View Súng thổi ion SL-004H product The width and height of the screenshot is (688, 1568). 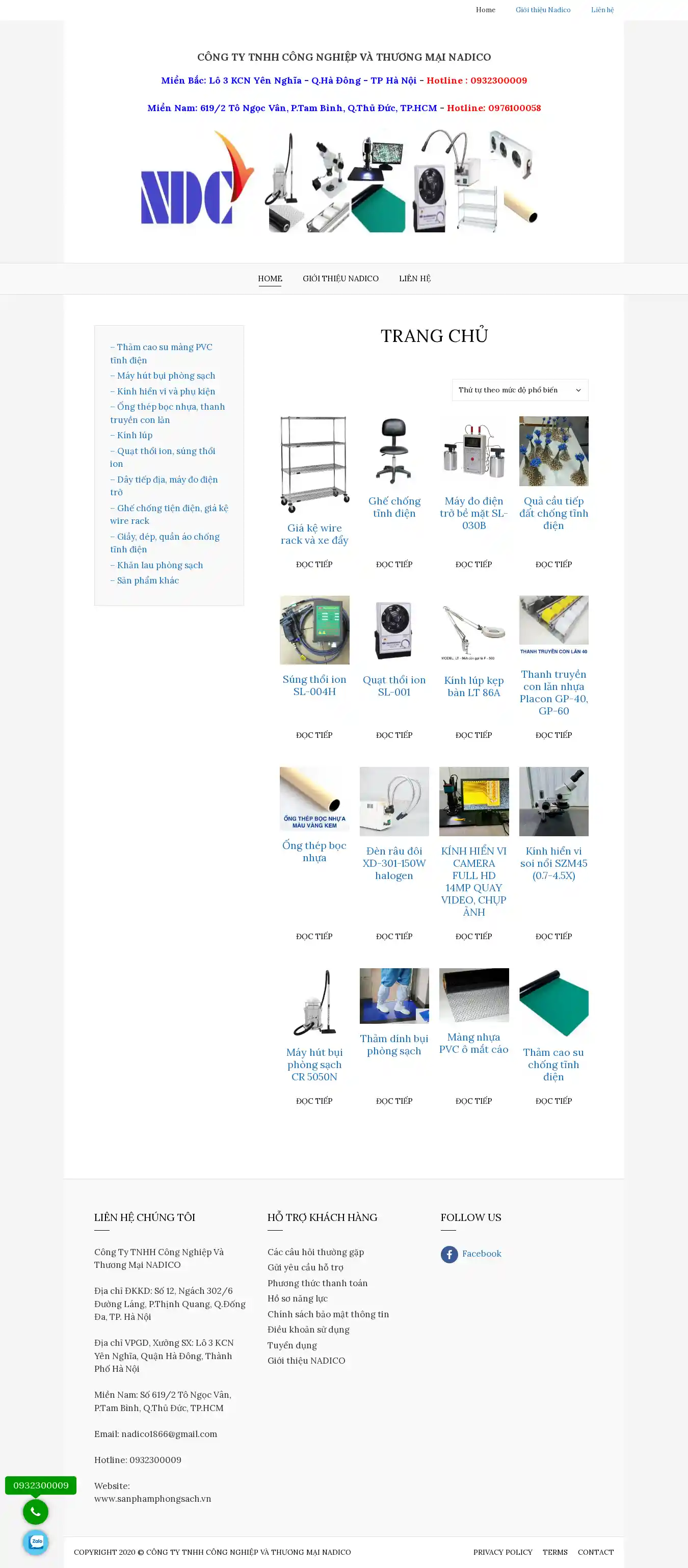pos(314,685)
